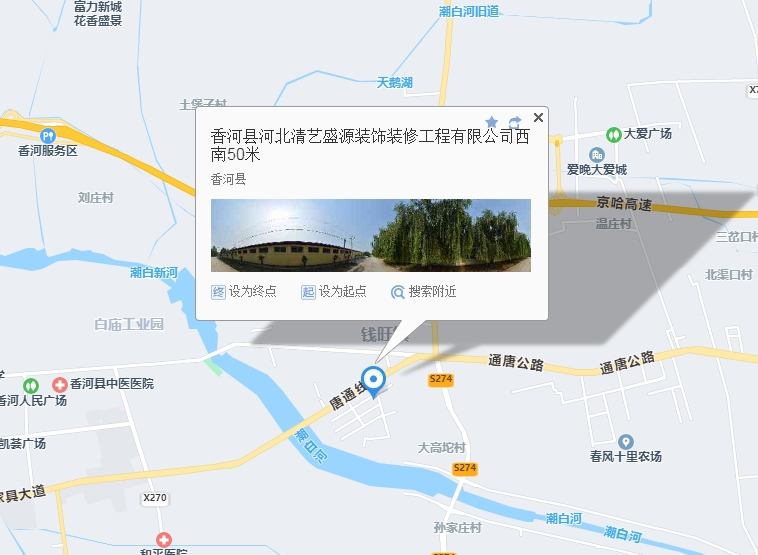
Task: Close the location info popup
Action: (538, 118)
